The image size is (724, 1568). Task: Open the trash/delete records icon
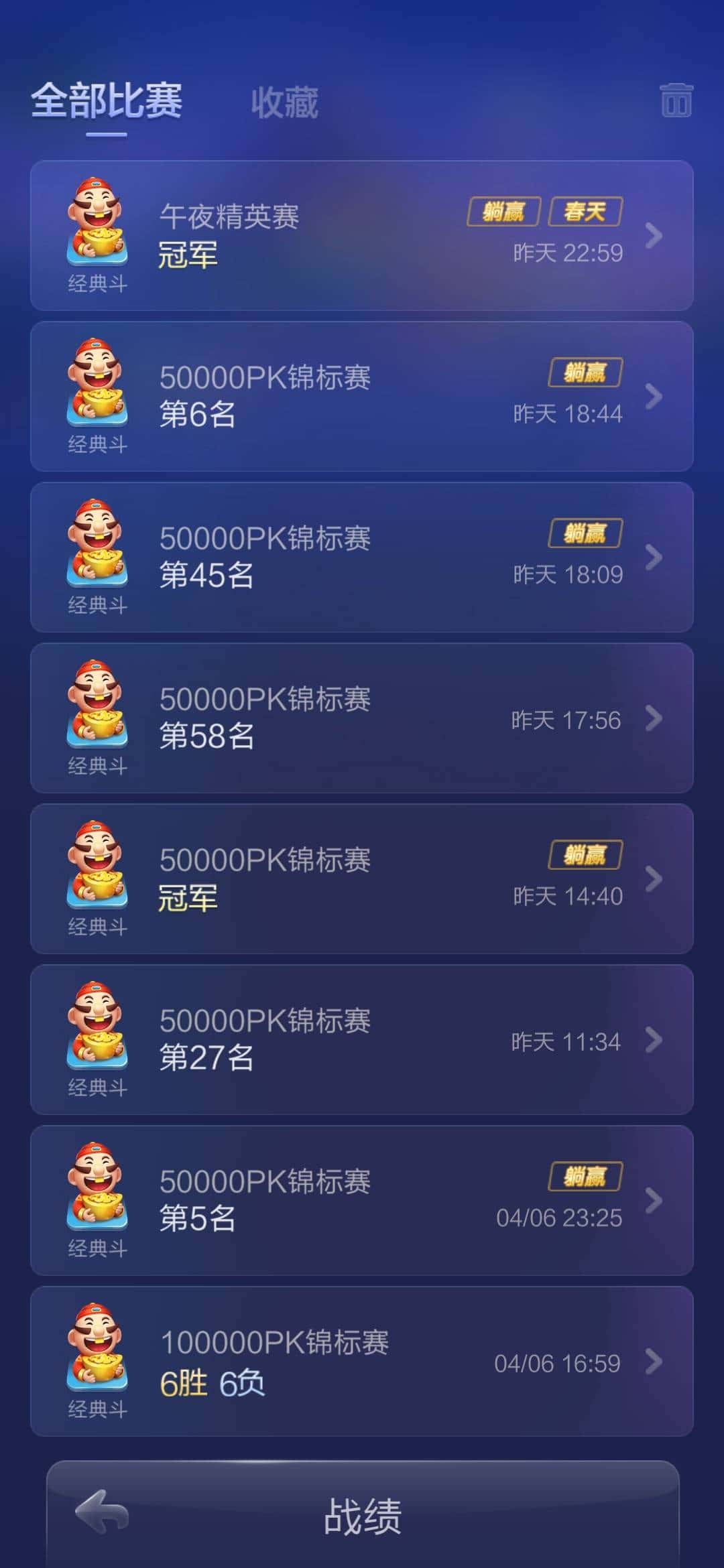[676, 101]
